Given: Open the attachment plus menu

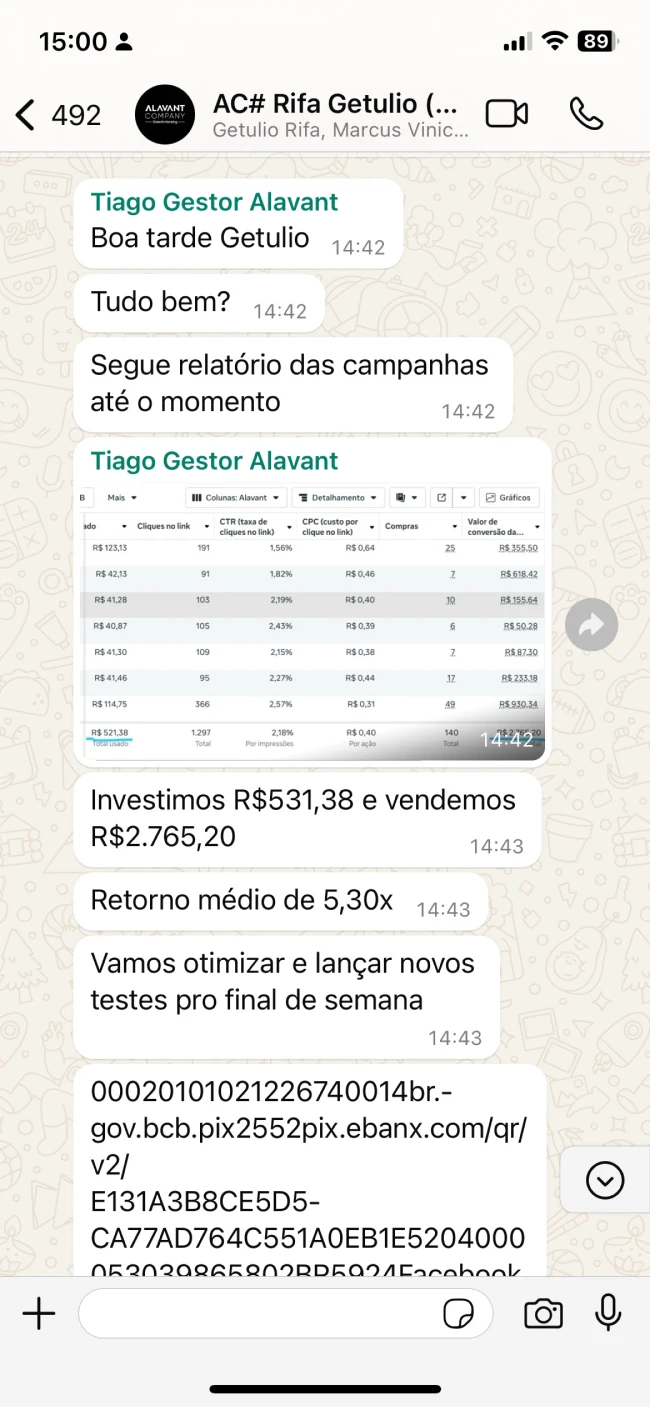Looking at the screenshot, I should click(x=39, y=1313).
